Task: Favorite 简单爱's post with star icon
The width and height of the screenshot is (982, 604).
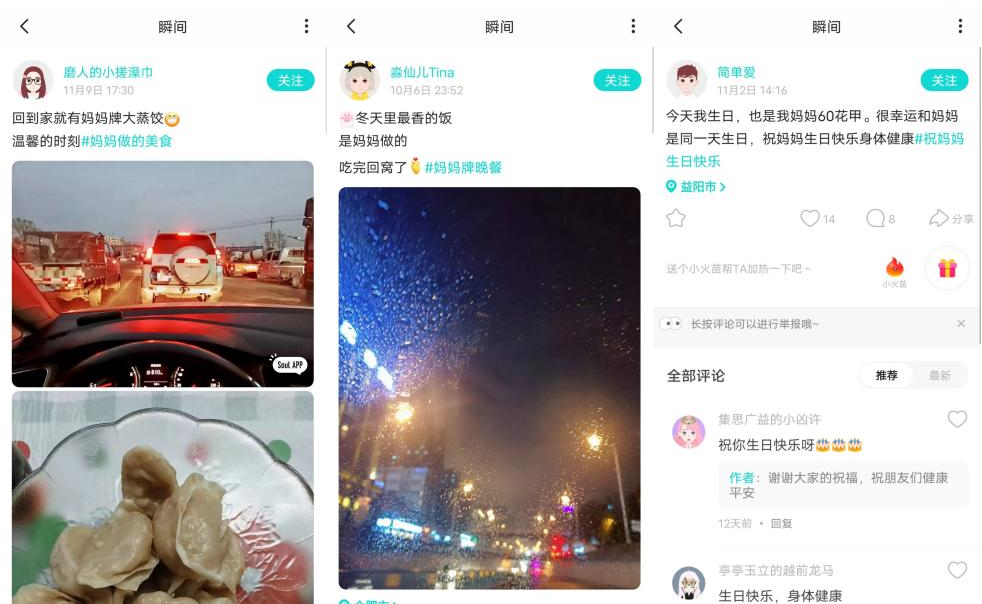Action: [676, 218]
